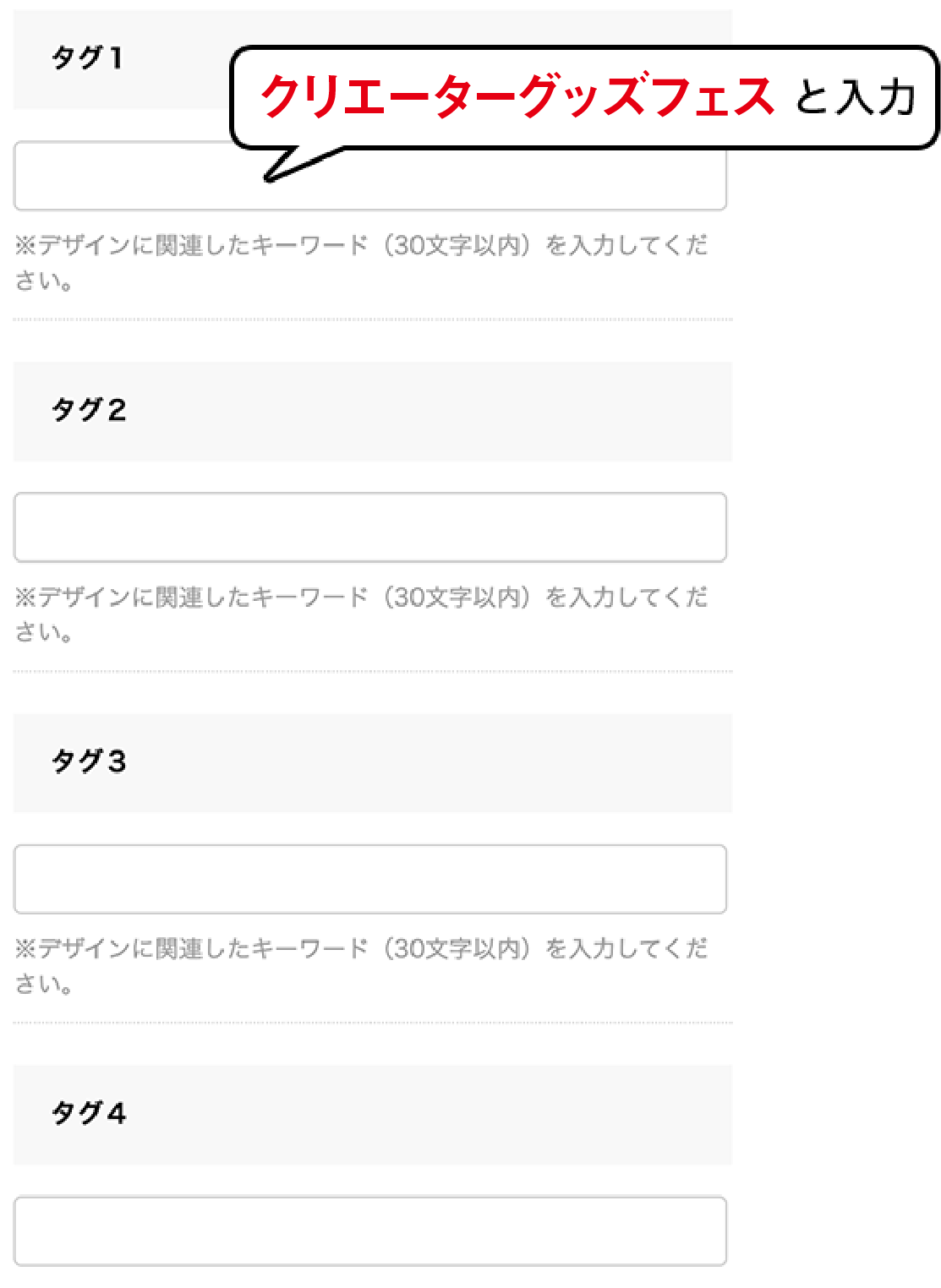The width and height of the screenshot is (941, 1288).
Task: Activate the タグ4 input box
Action: (x=369, y=1231)
